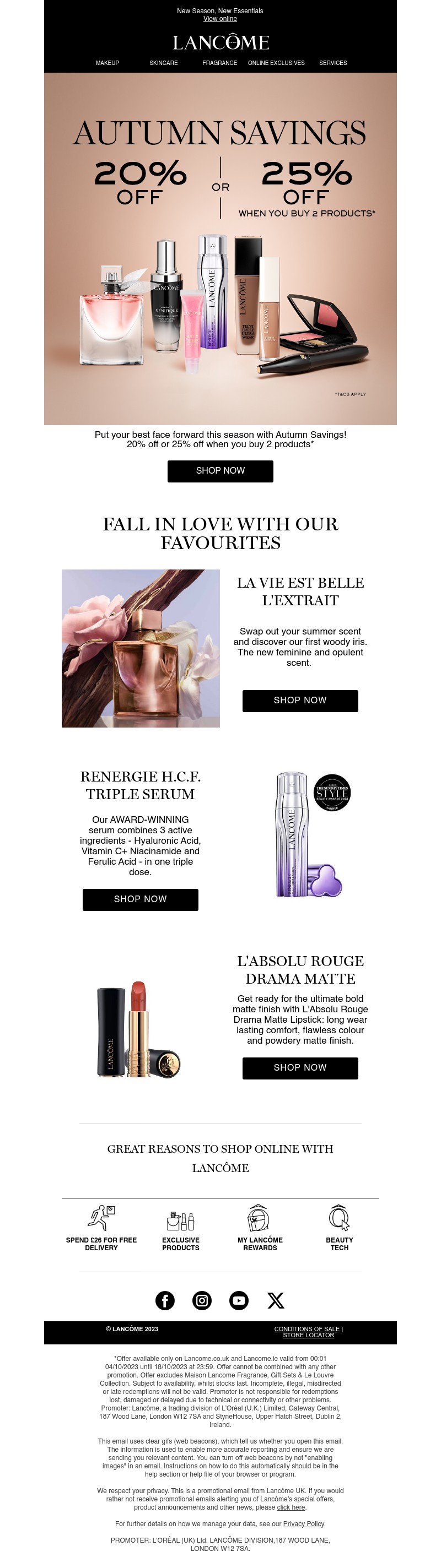Open the Services menu item
Image resolution: width=441 pixels, height=1568 pixels.
click(x=332, y=63)
